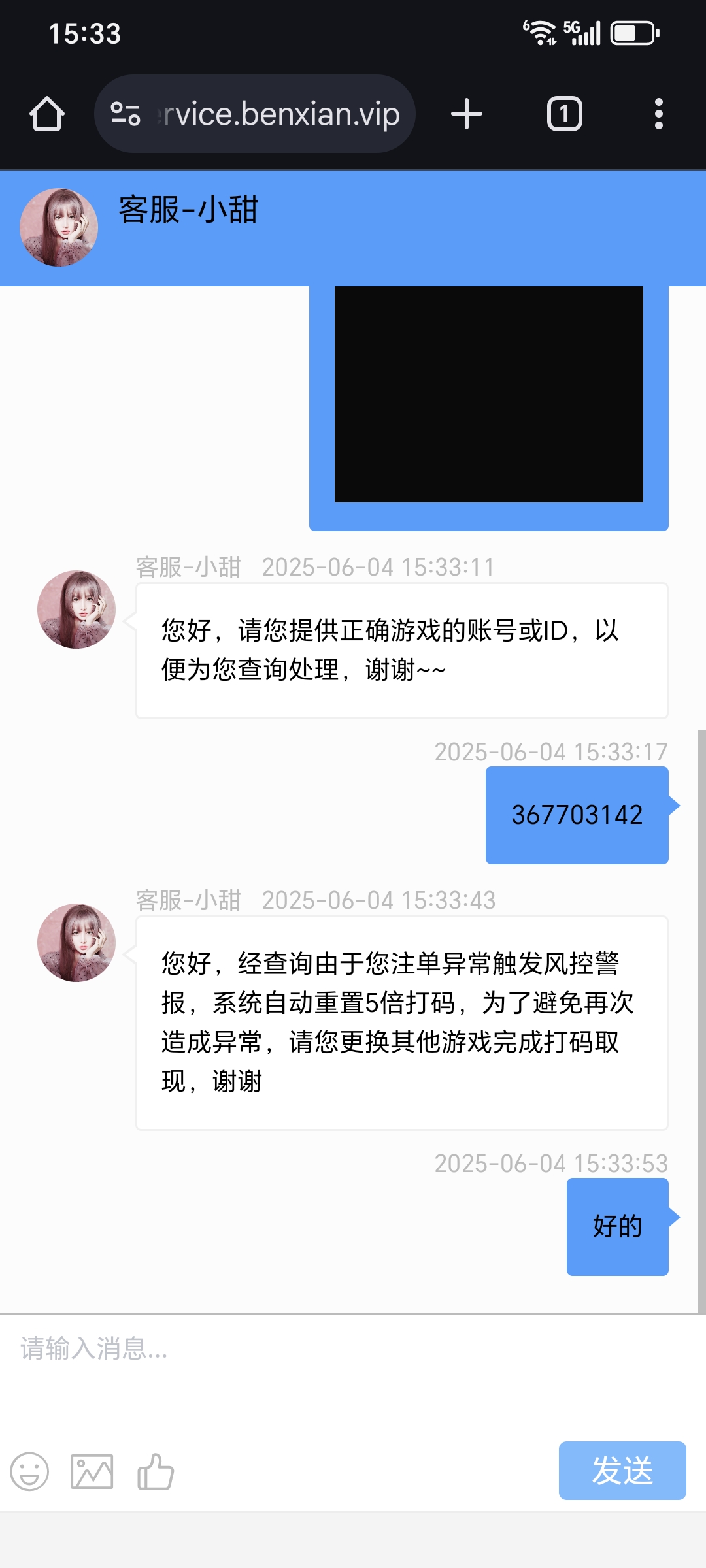Open the sent image in the chat

pos(488,394)
